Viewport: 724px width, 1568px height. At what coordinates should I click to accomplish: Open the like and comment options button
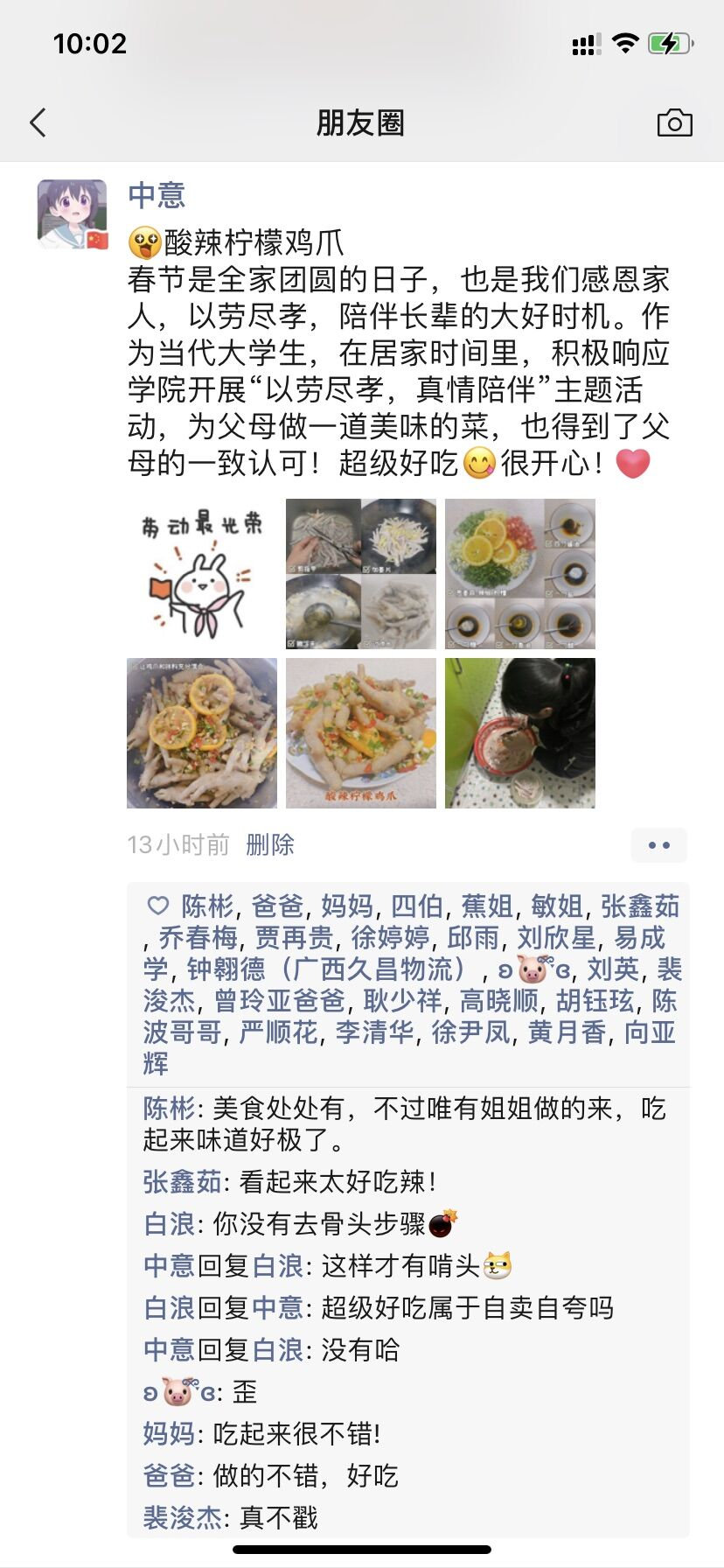click(658, 845)
